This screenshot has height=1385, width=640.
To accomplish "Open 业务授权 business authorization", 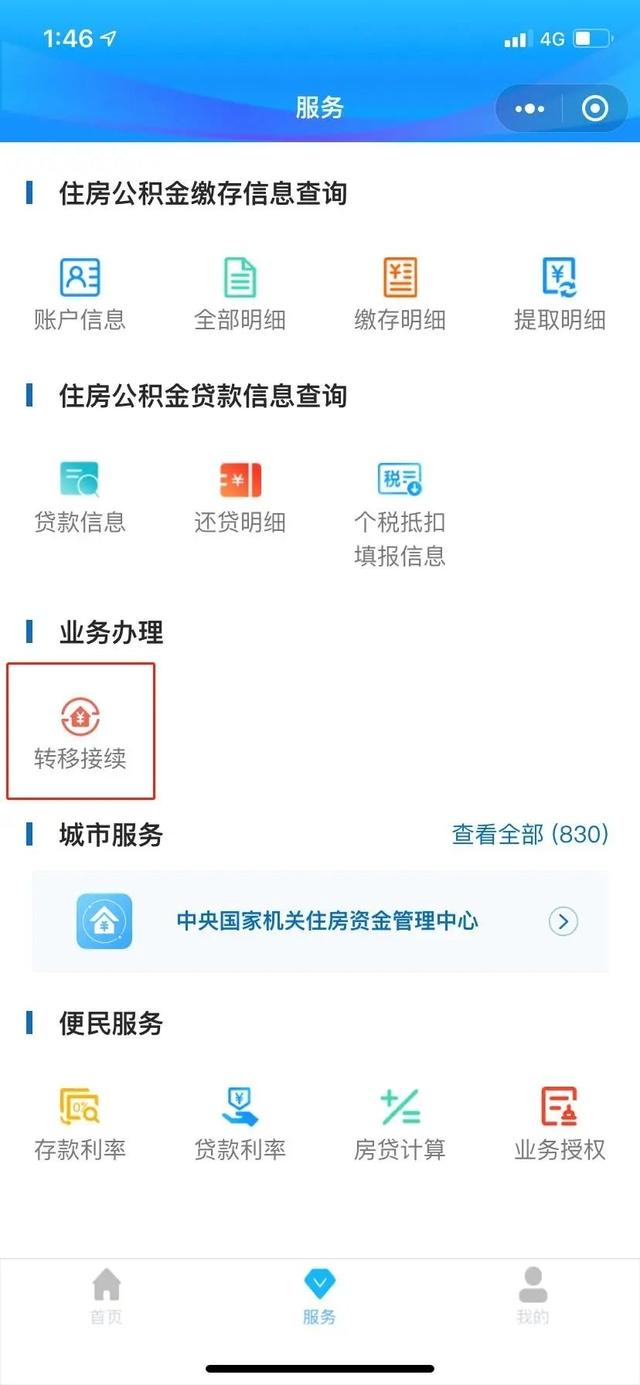I will pos(560,1124).
